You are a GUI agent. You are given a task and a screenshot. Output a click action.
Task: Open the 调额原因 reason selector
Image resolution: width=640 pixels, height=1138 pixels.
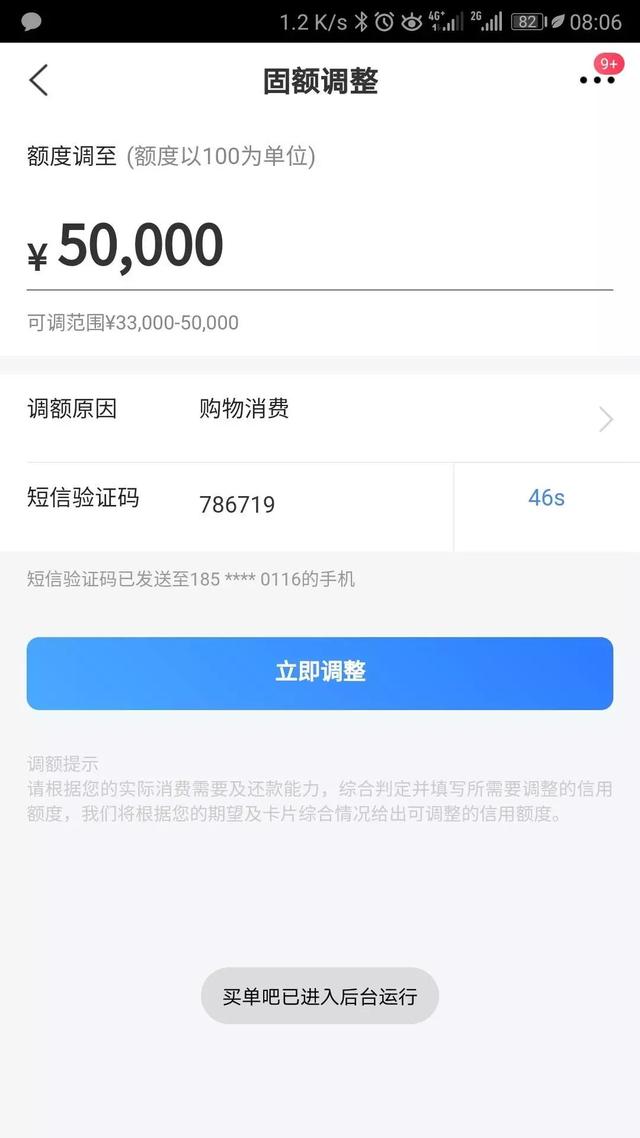[319, 418]
